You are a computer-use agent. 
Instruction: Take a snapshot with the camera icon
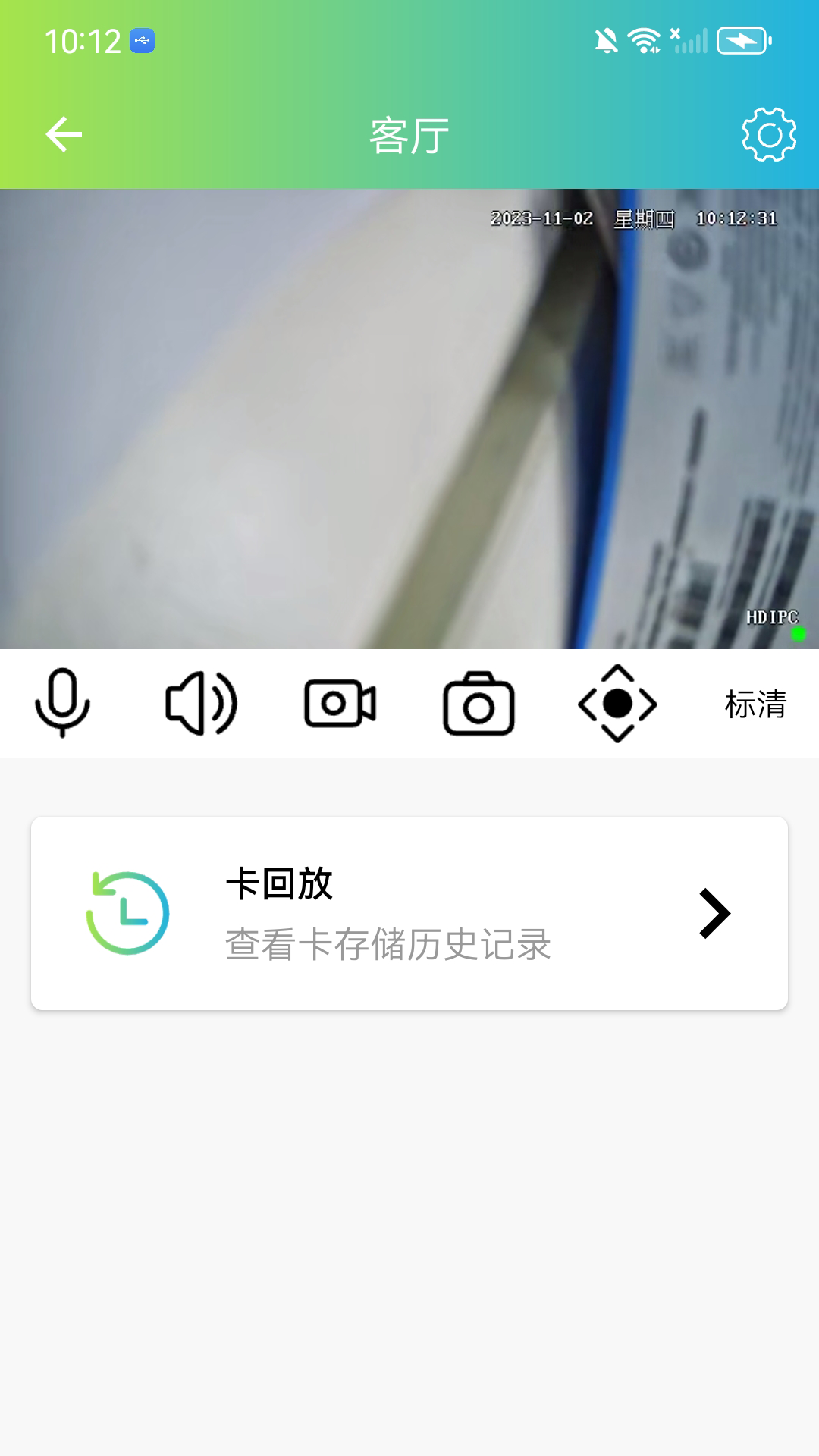(479, 704)
